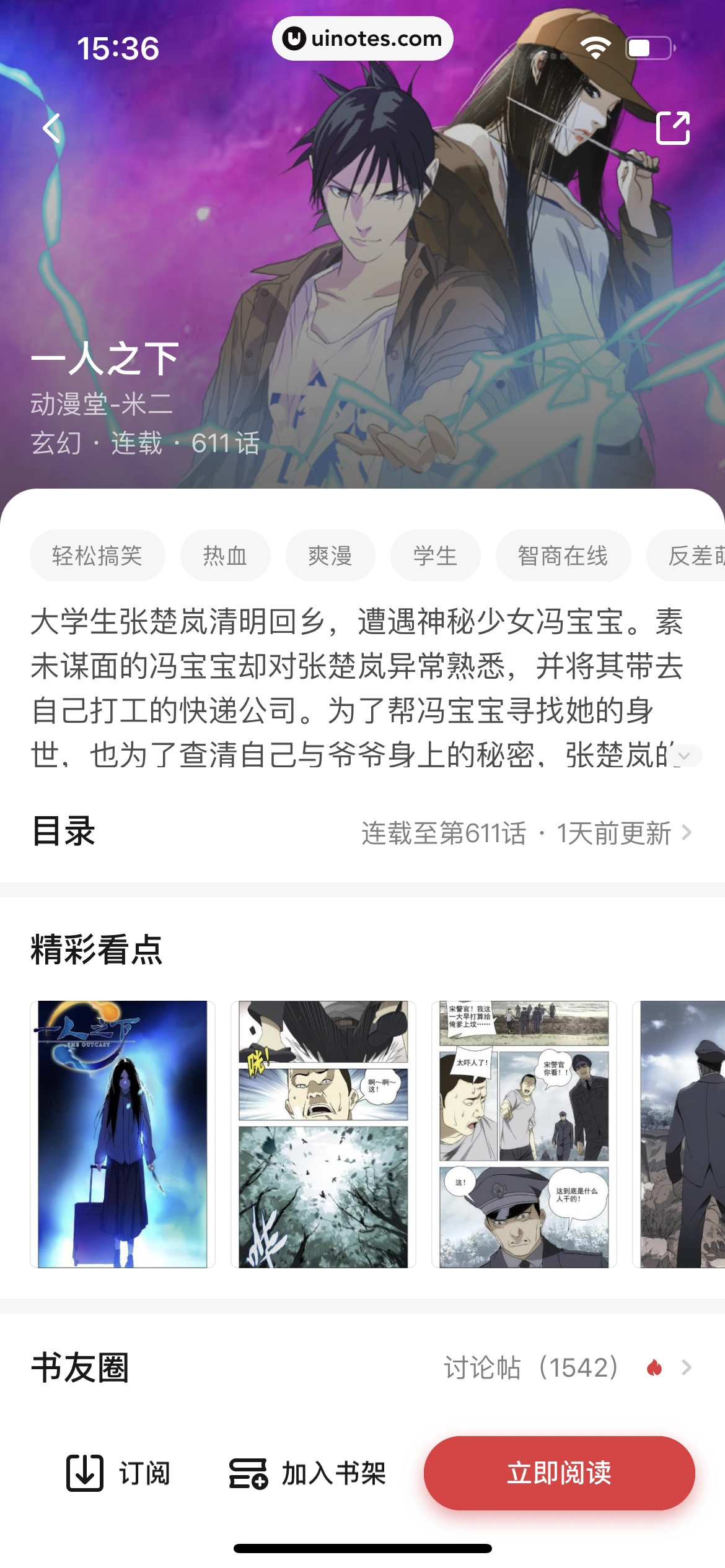The image size is (725, 1568).
Task: Select the 智商在线 tag chip
Action: click(x=563, y=555)
